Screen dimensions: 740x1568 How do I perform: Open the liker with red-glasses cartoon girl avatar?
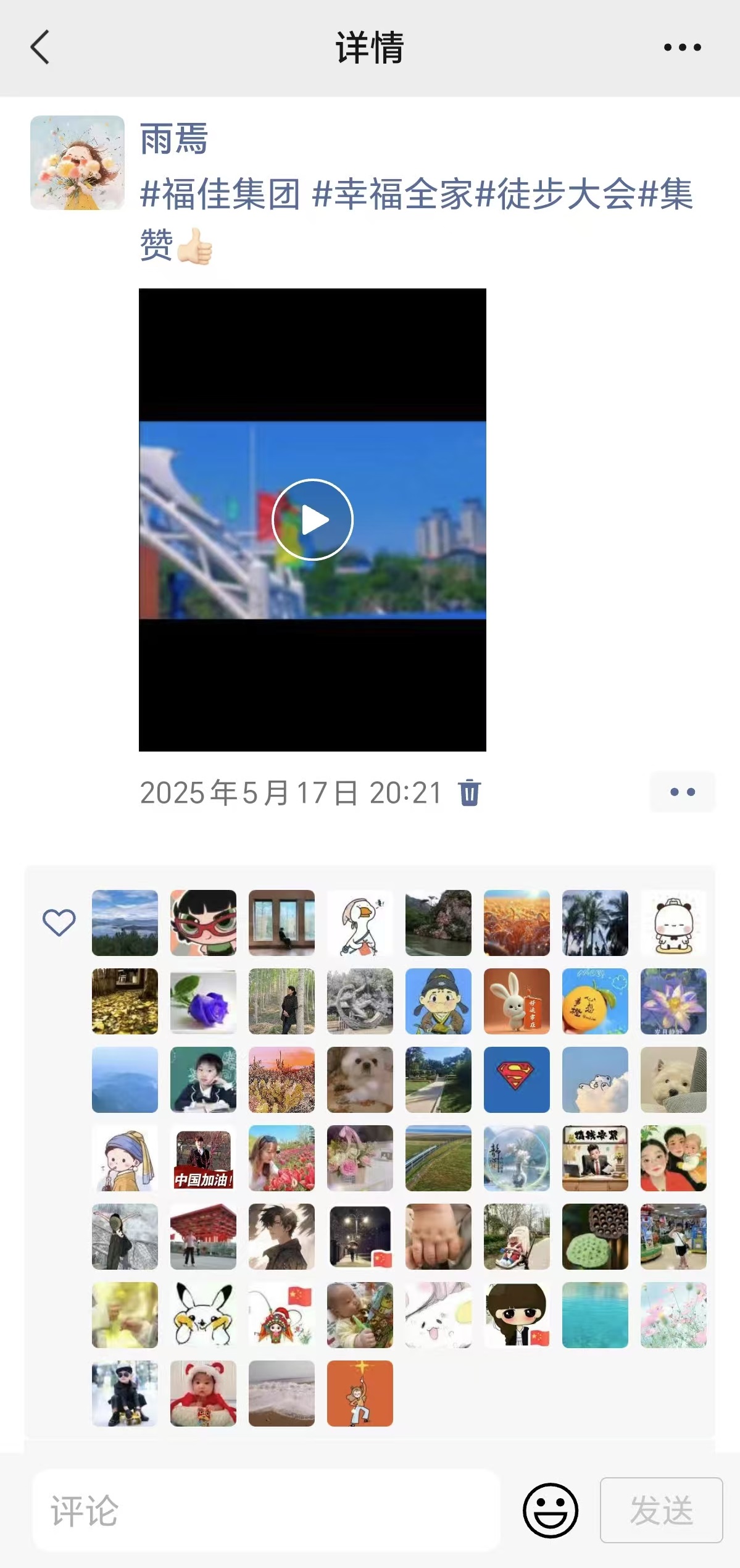pyautogui.click(x=203, y=923)
